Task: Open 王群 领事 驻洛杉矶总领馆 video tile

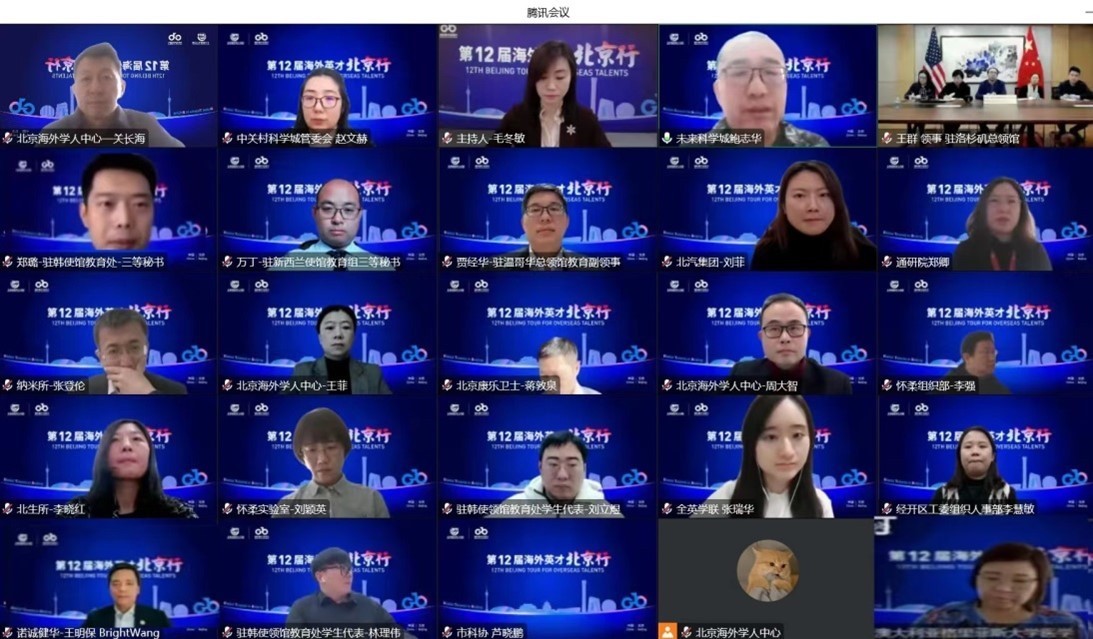Action: (x=985, y=85)
